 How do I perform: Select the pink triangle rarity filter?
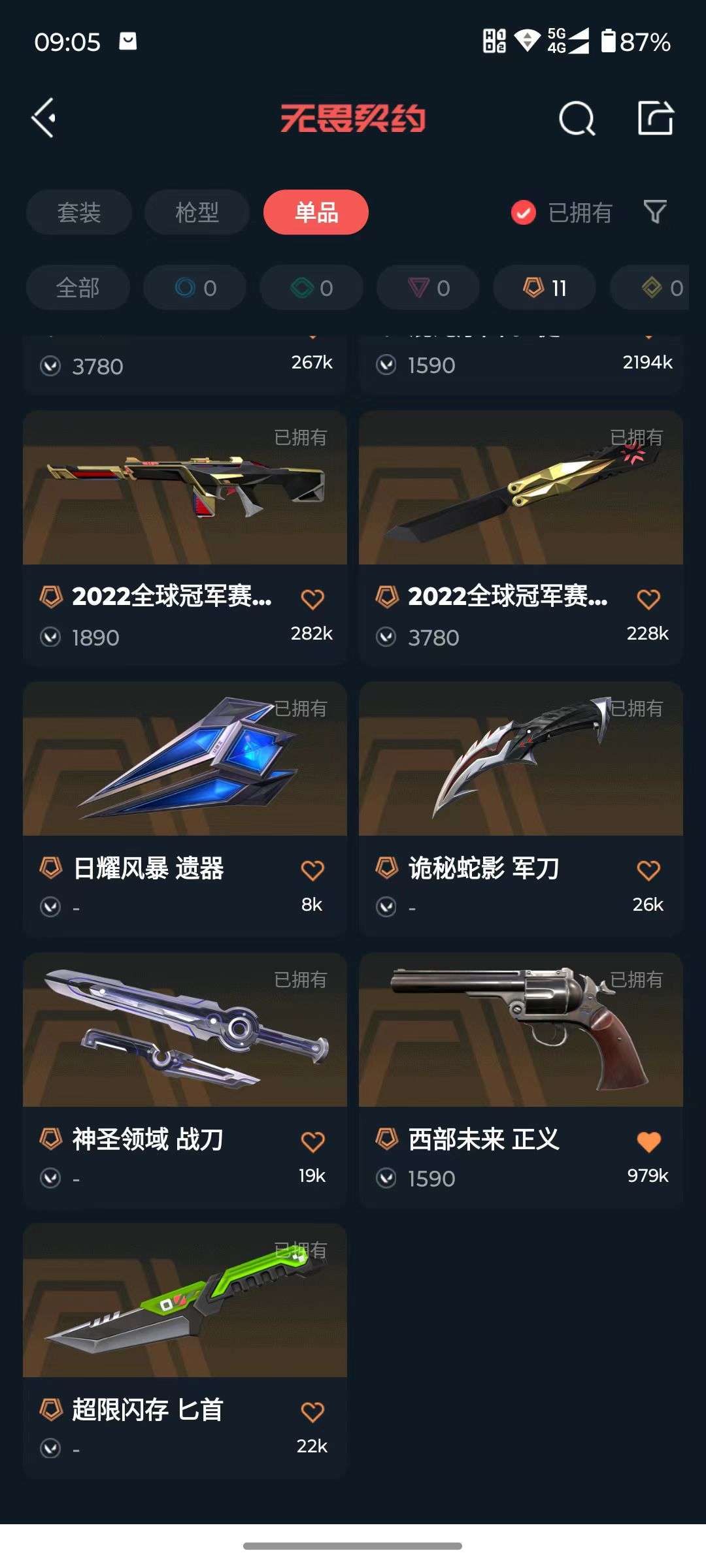pyautogui.click(x=427, y=288)
